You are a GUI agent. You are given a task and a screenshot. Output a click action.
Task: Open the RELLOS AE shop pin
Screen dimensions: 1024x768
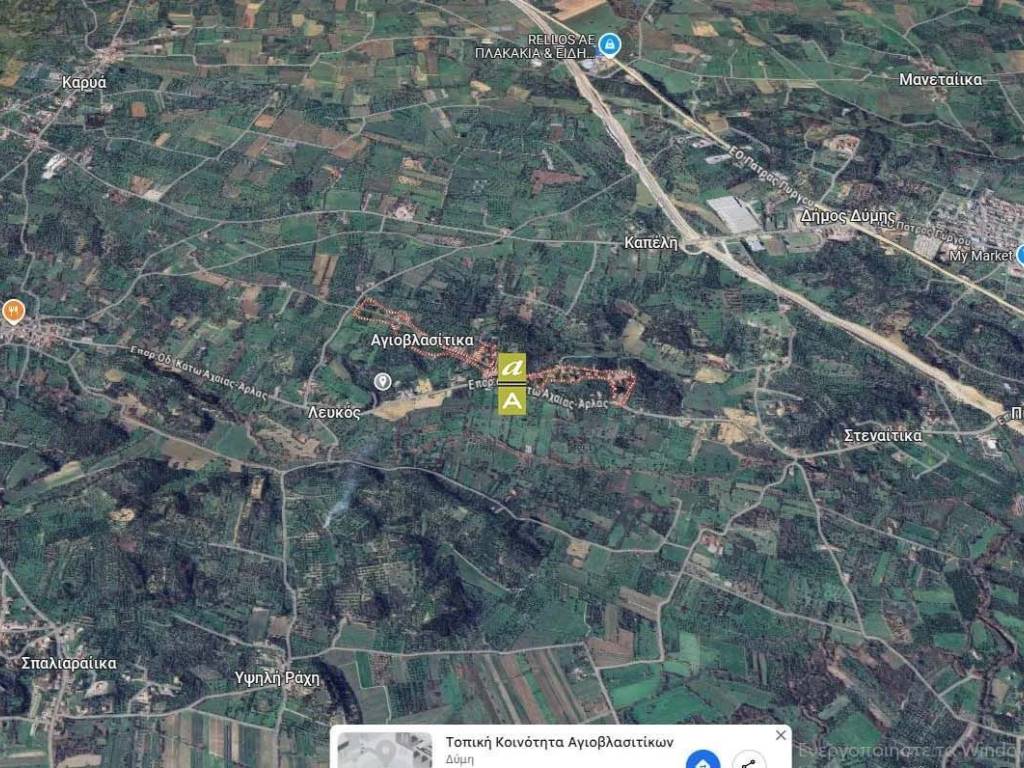[x=609, y=43]
